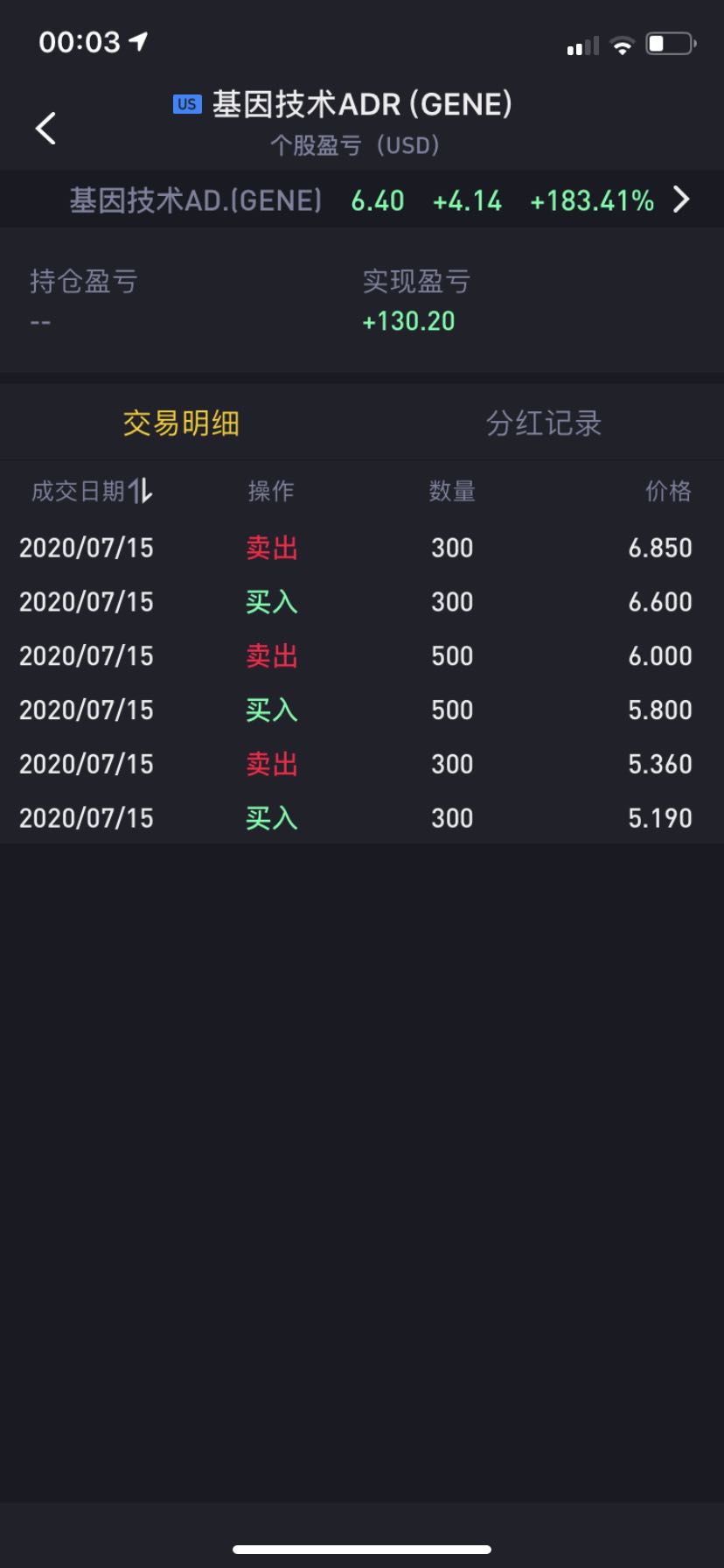Select the 交易明细 tab
This screenshot has height=1568, width=724.
pos(181,423)
